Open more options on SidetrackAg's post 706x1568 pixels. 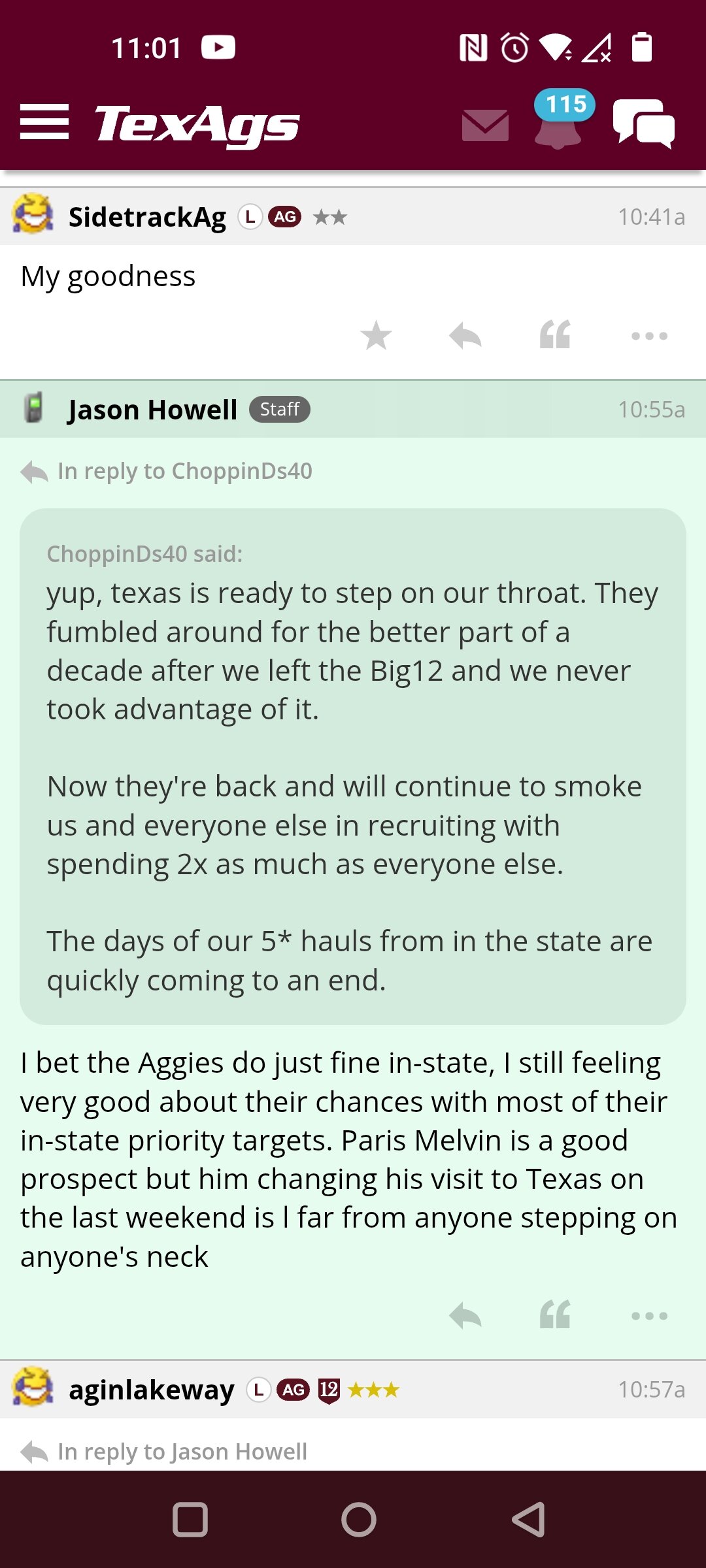(649, 336)
